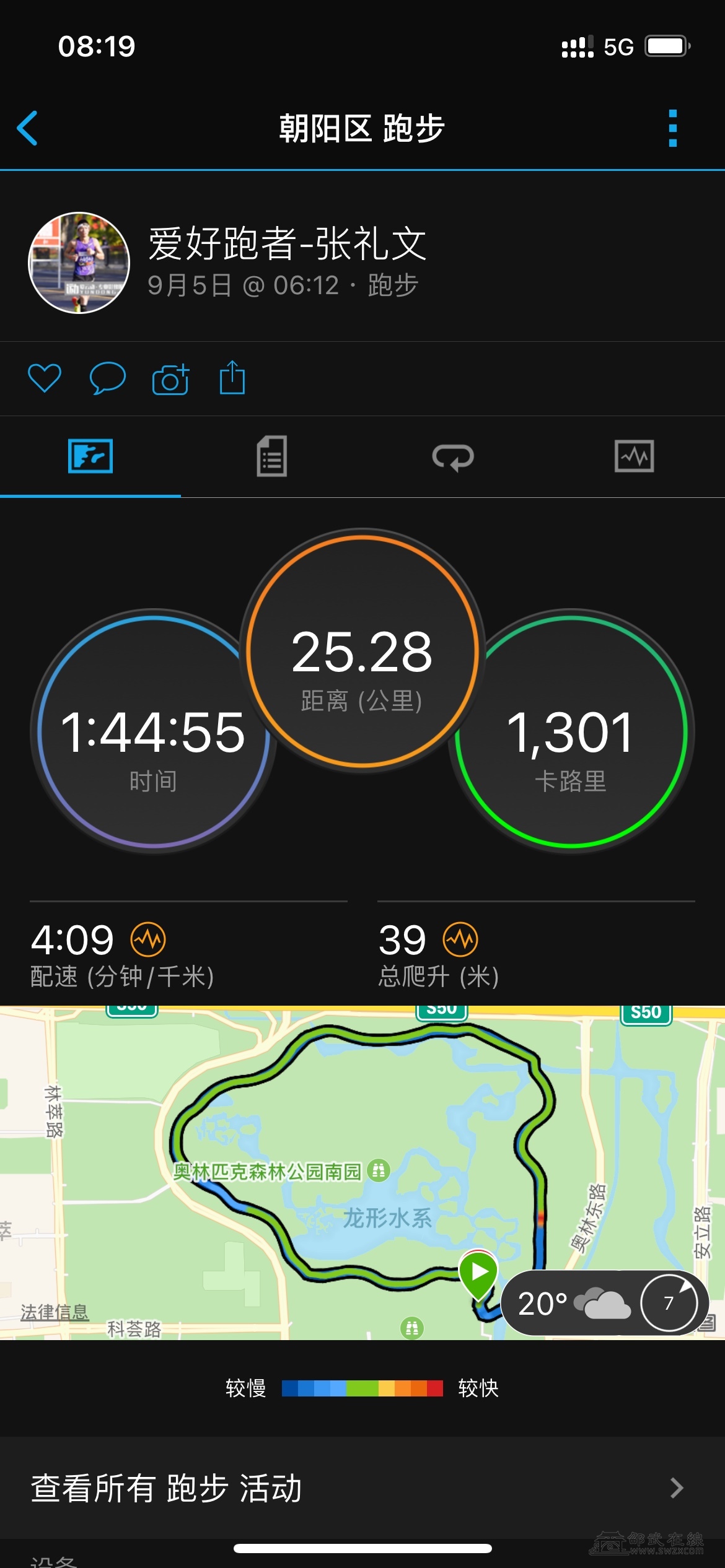The width and height of the screenshot is (725, 1568).
Task: Play the route animation on the map
Action: (x=479, y=1271)
